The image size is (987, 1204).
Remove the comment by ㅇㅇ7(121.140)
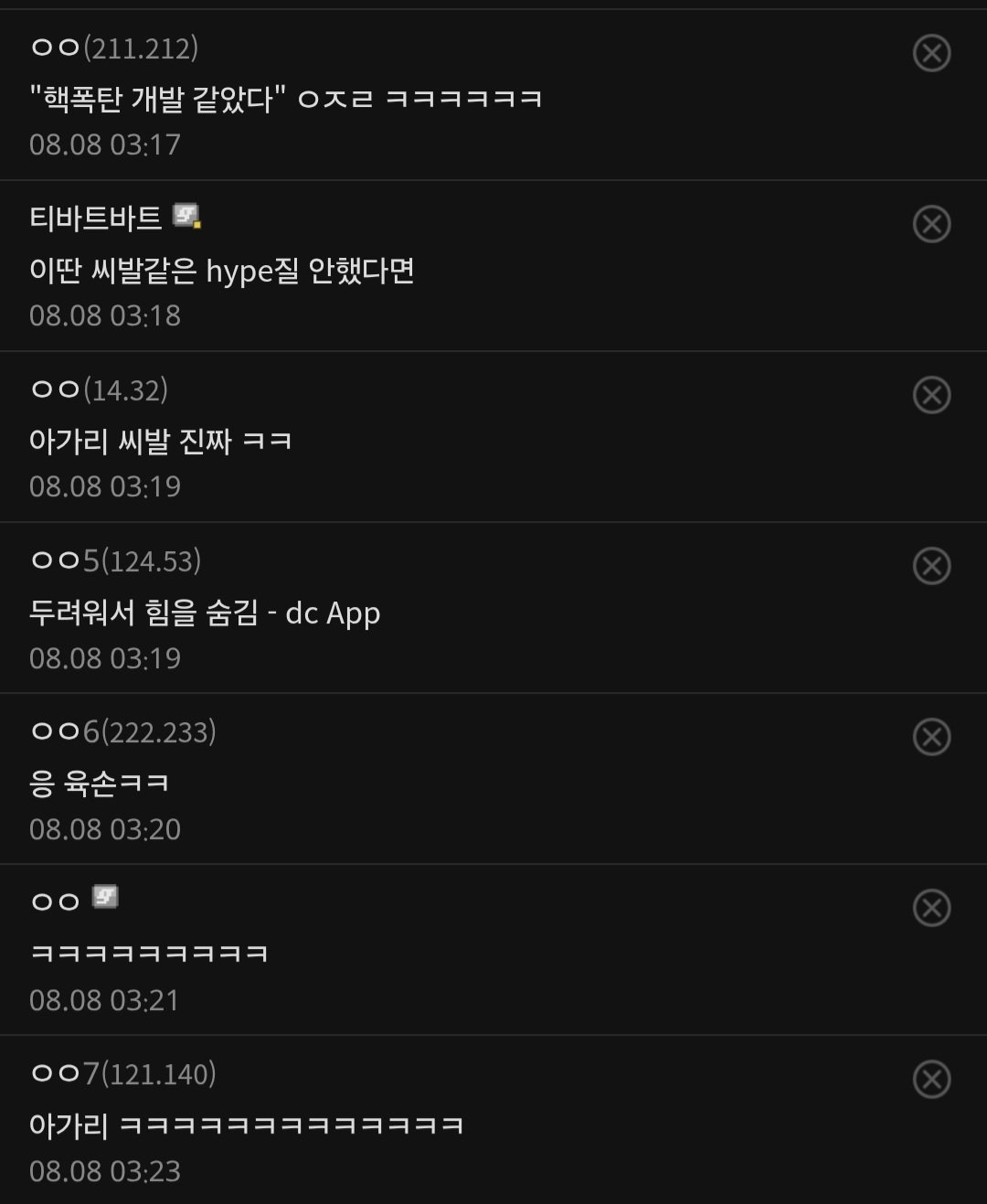931,1080
